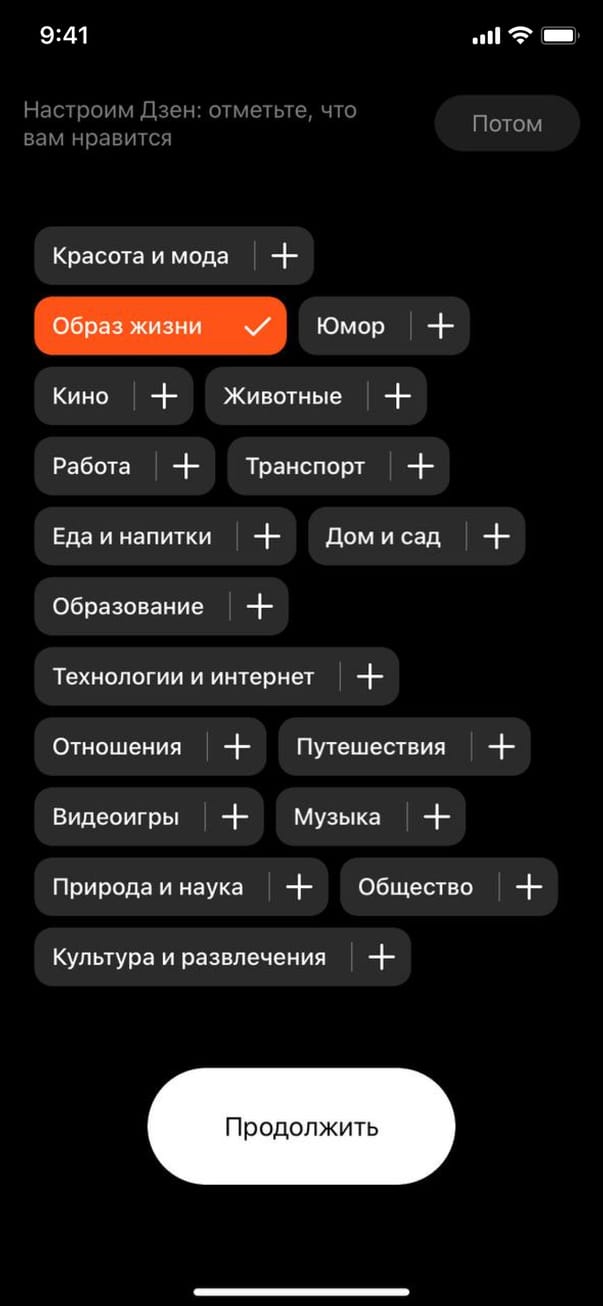Add Еда и напитки to interests
The width and height of the screenshot is (603, 1306).
(164, 536)
